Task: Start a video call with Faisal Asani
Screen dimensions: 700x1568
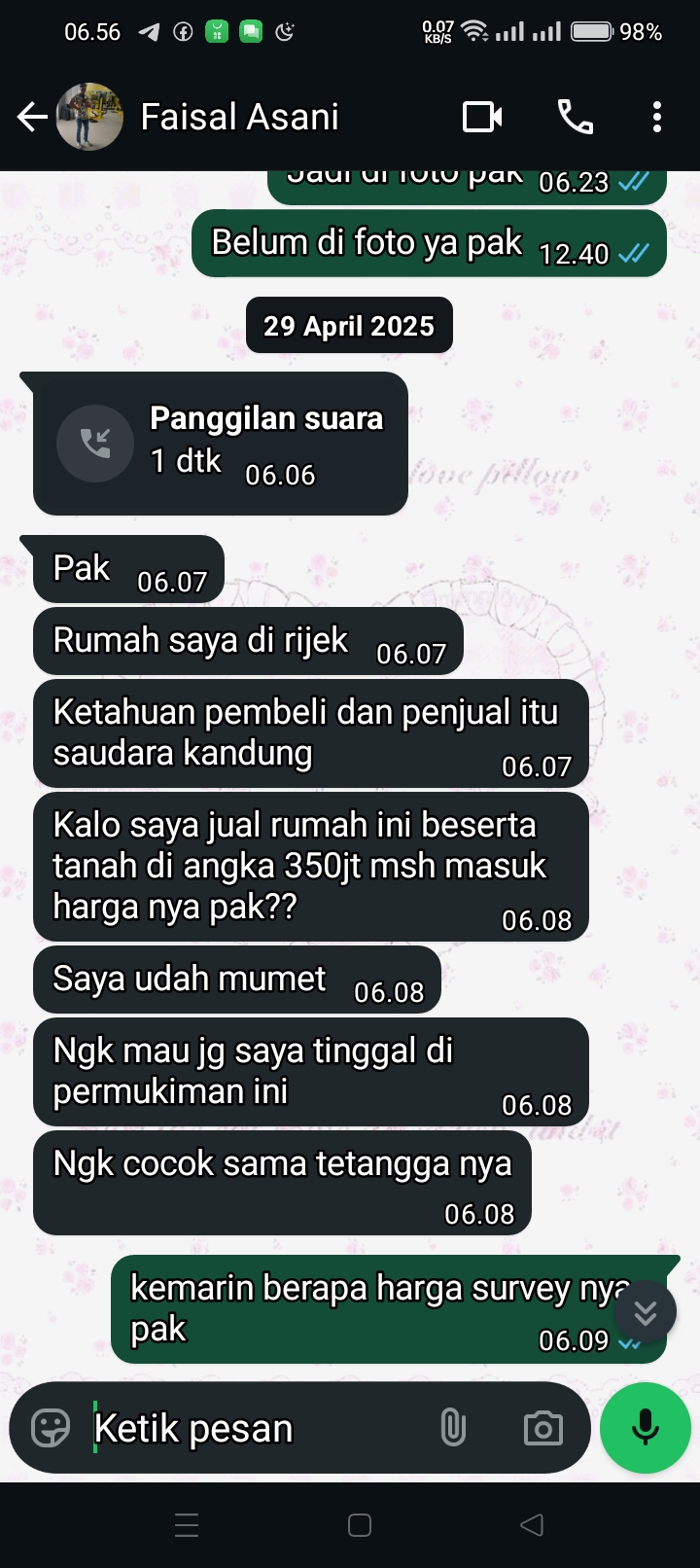Action: [x=482, y=117]
